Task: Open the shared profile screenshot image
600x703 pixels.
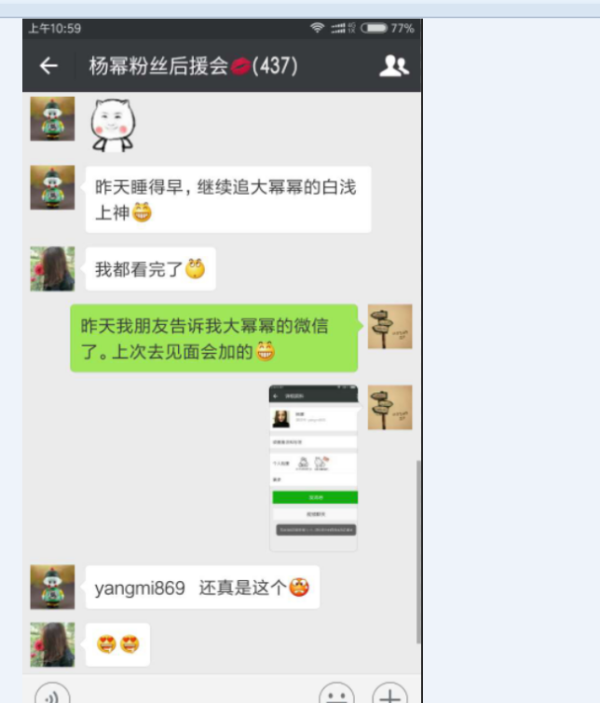Action: click(x=314, y=468)
